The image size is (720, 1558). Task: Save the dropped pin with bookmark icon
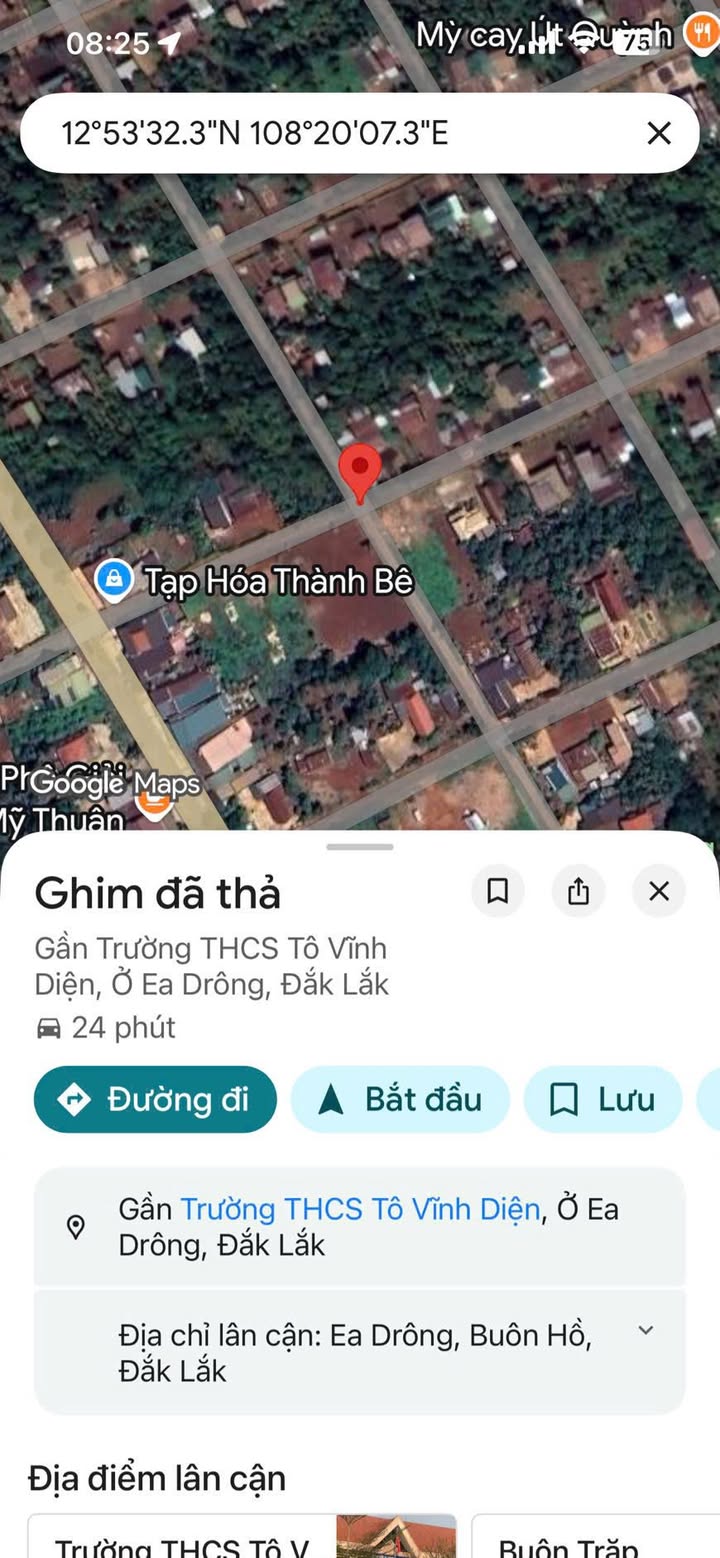(x=497, y=891)
